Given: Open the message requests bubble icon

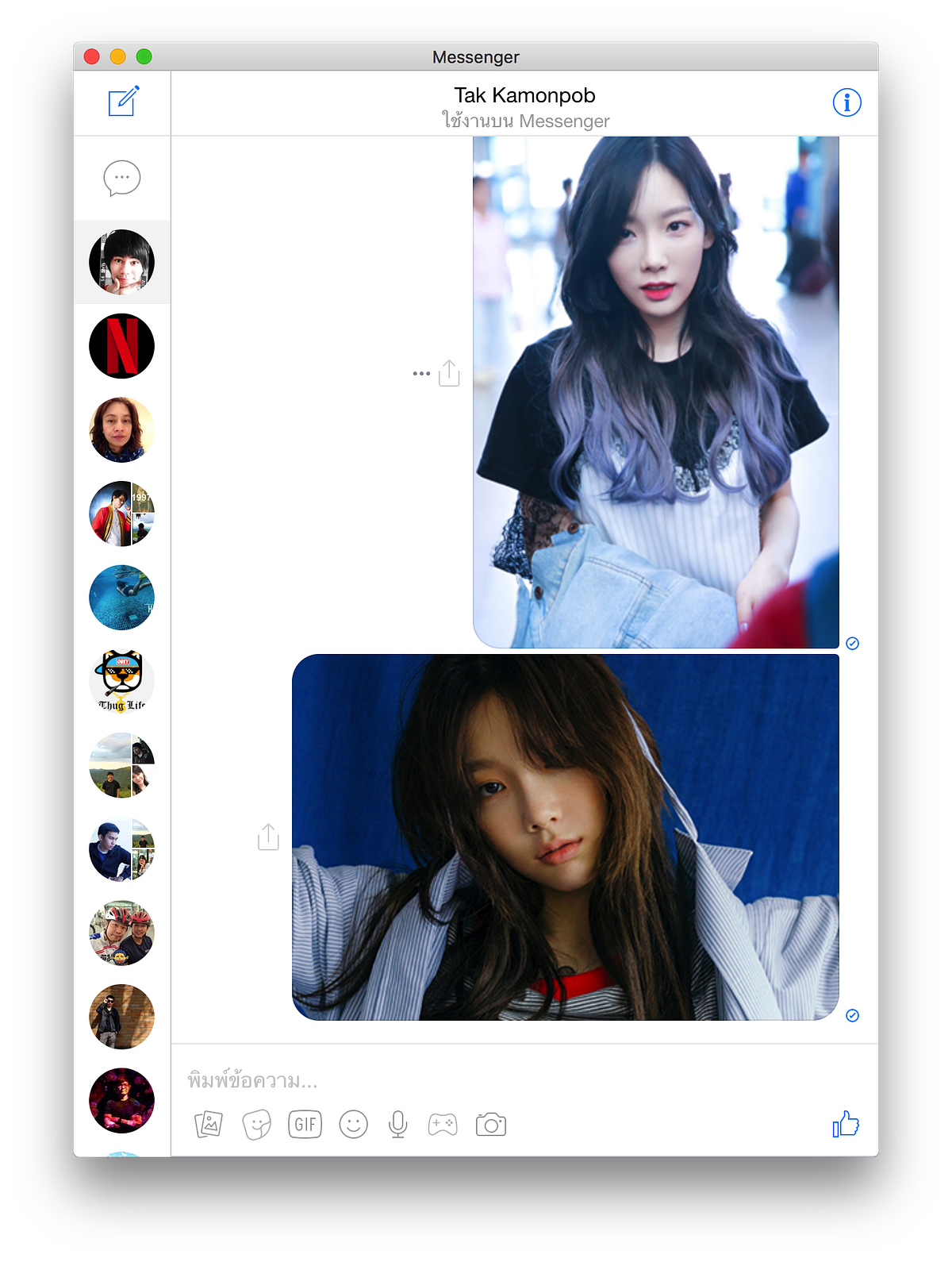Looking at the screenshot, I should 121,178.
